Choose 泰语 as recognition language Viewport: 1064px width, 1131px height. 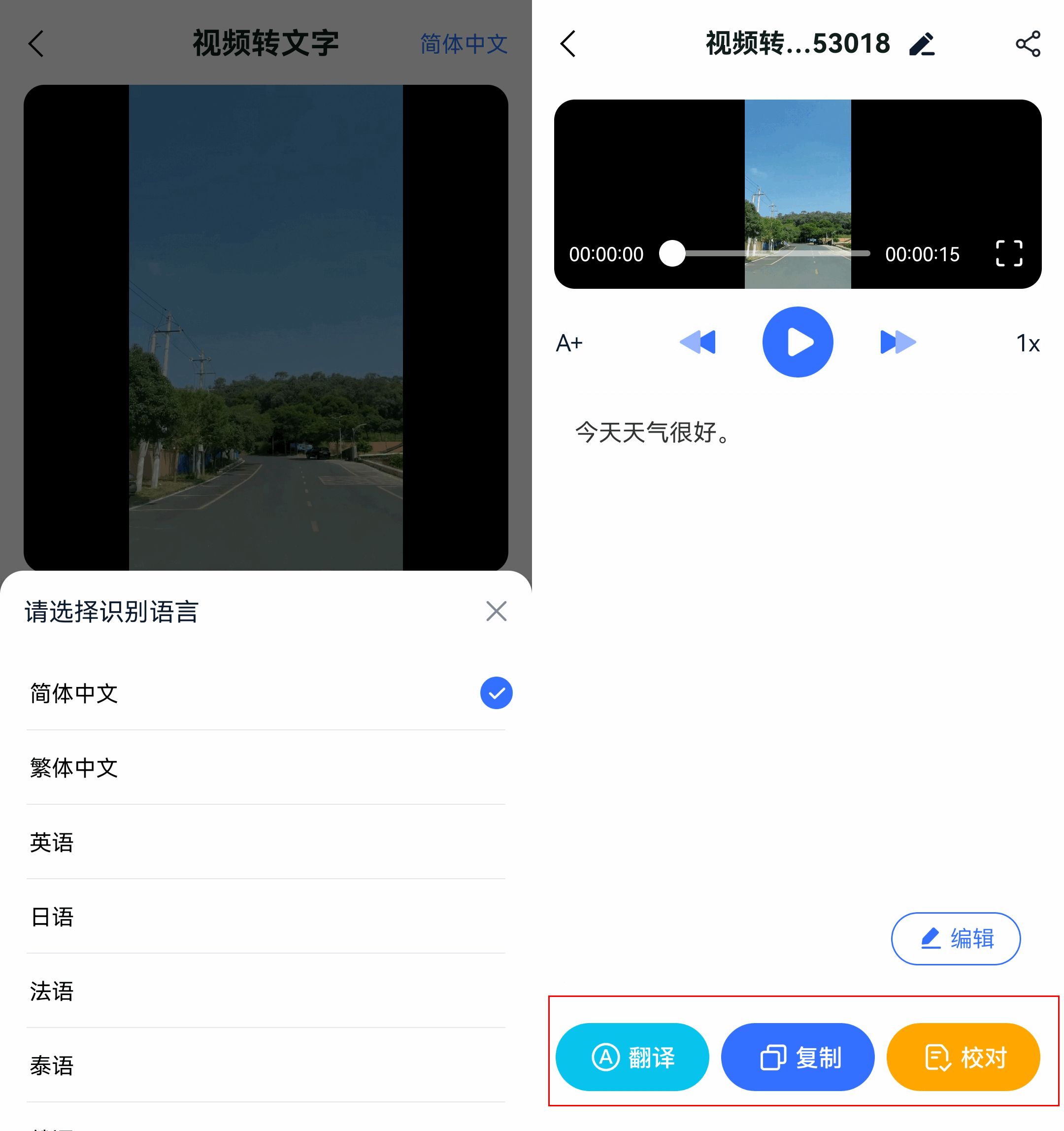[266, 1065]
